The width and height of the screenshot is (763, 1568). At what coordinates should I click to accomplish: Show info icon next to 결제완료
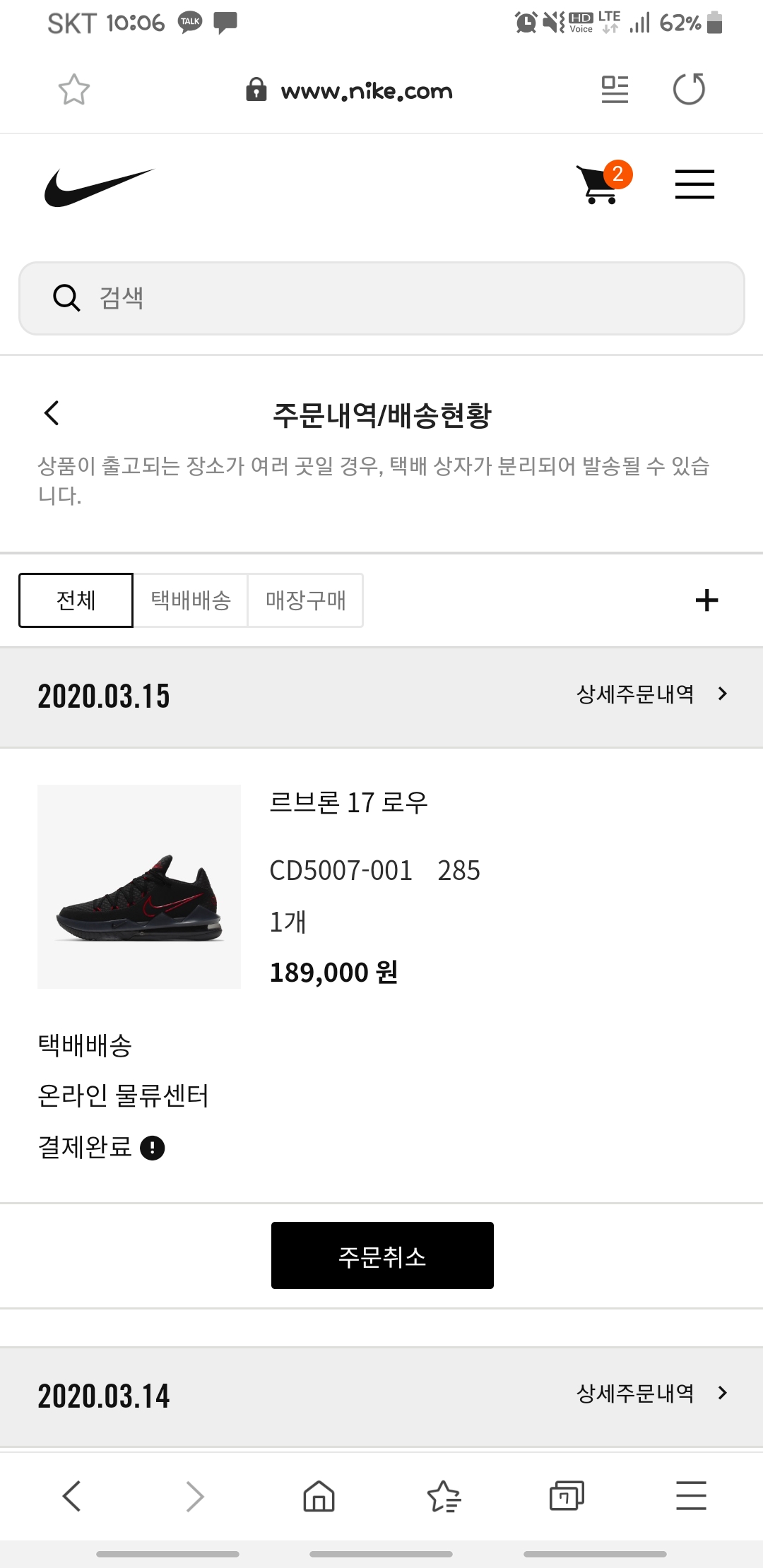(153, 1148)
